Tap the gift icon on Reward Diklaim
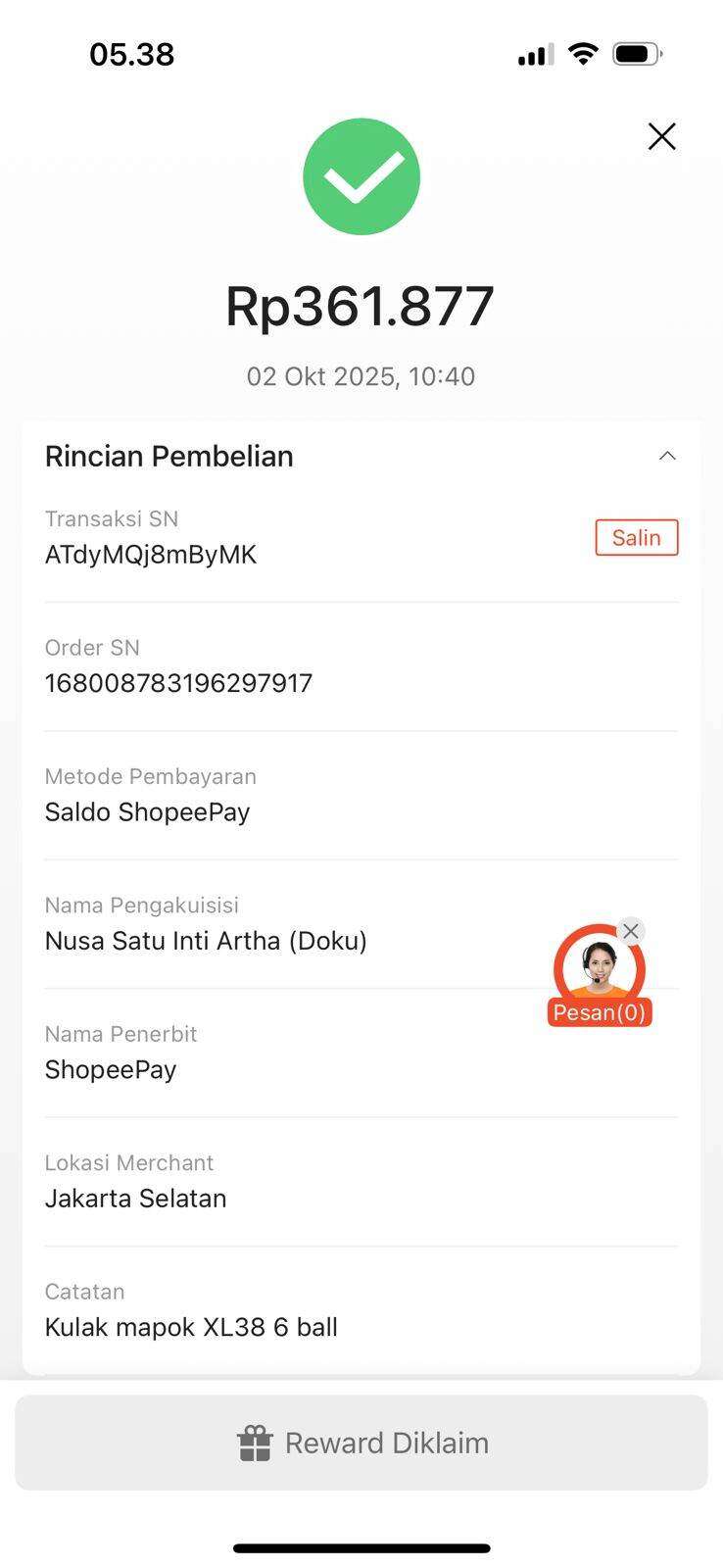Viewport: 723px width, 1568px height. pos(257,1442)
